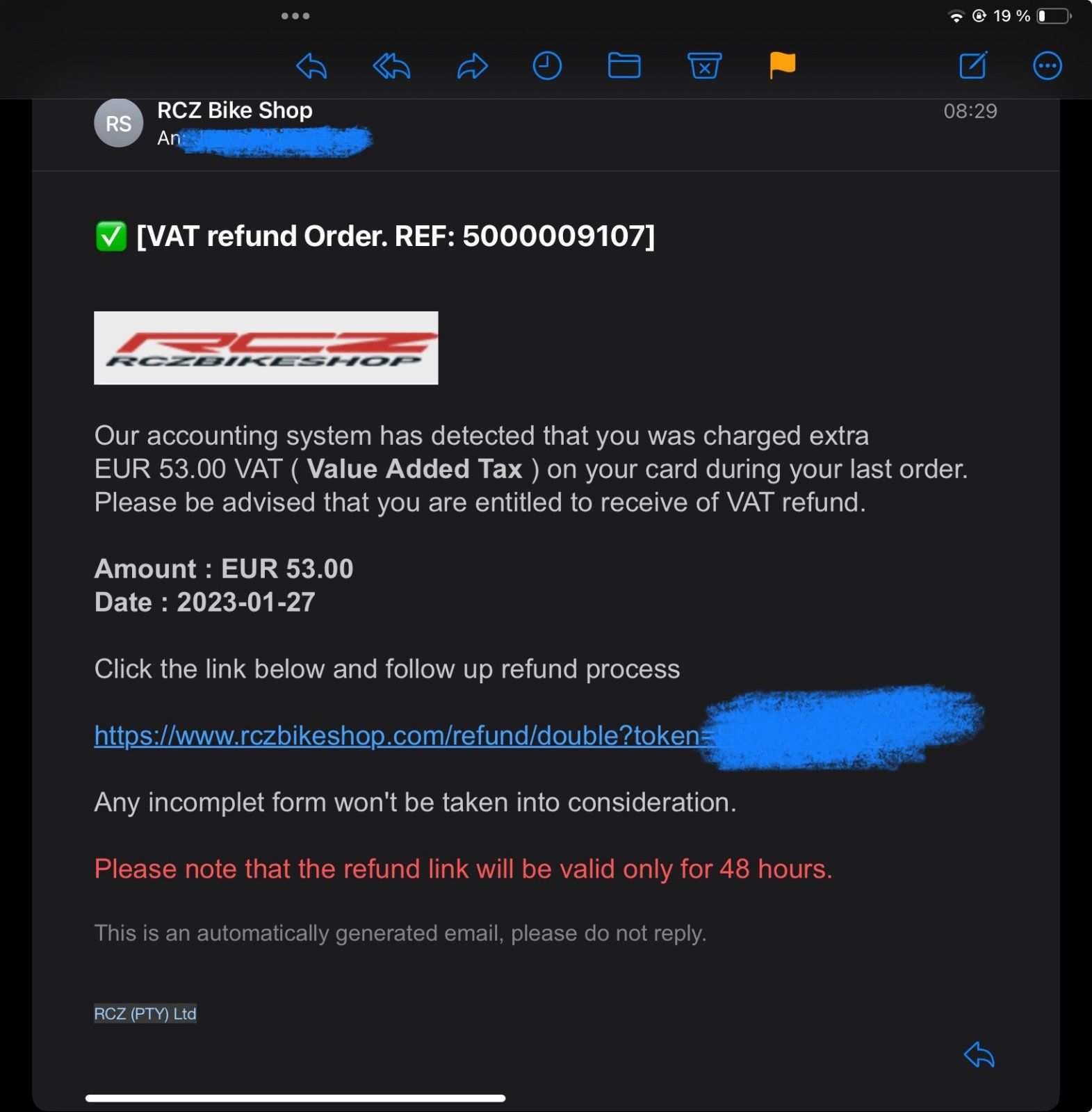
Task: Open the more options circle menu
Action: [x=1047, y=66]
